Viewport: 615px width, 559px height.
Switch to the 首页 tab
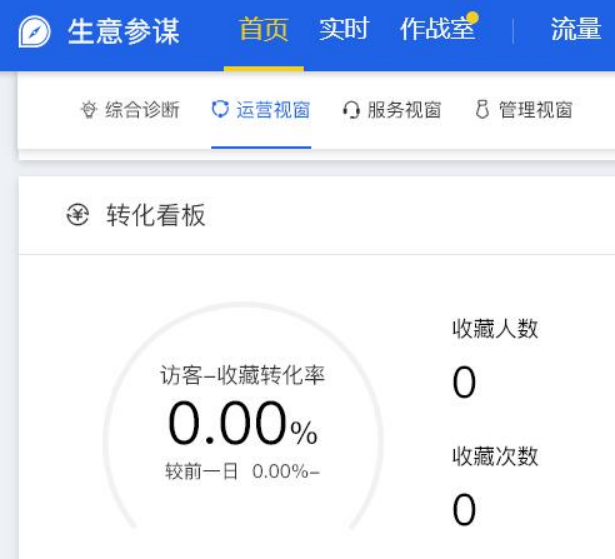click(x=264, y=30)
